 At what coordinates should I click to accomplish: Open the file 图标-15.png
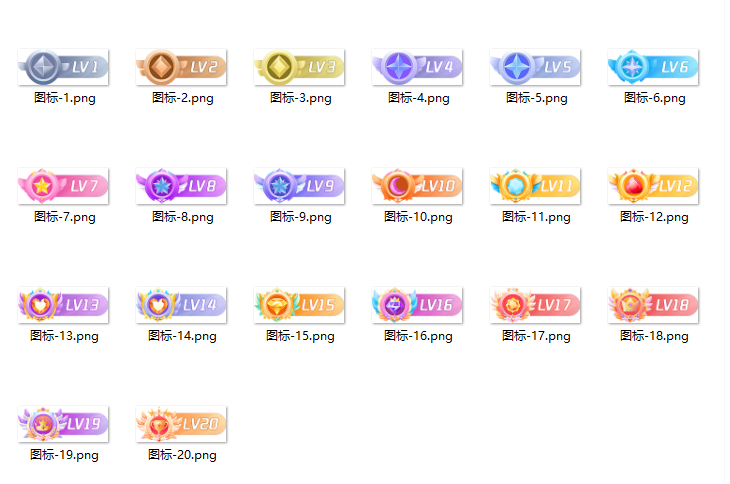(299, 306)
